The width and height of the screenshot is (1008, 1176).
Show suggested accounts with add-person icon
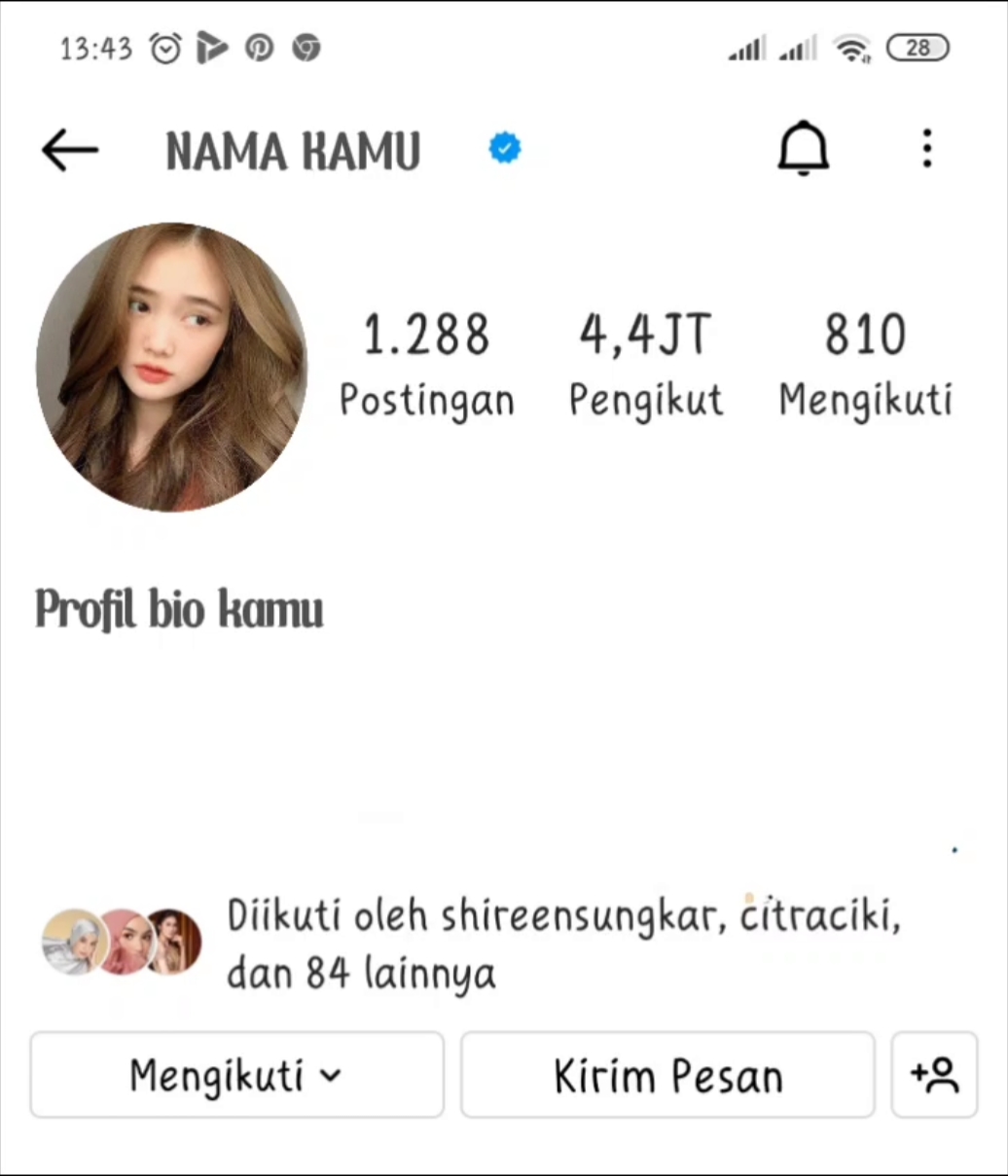point(934,1075)
